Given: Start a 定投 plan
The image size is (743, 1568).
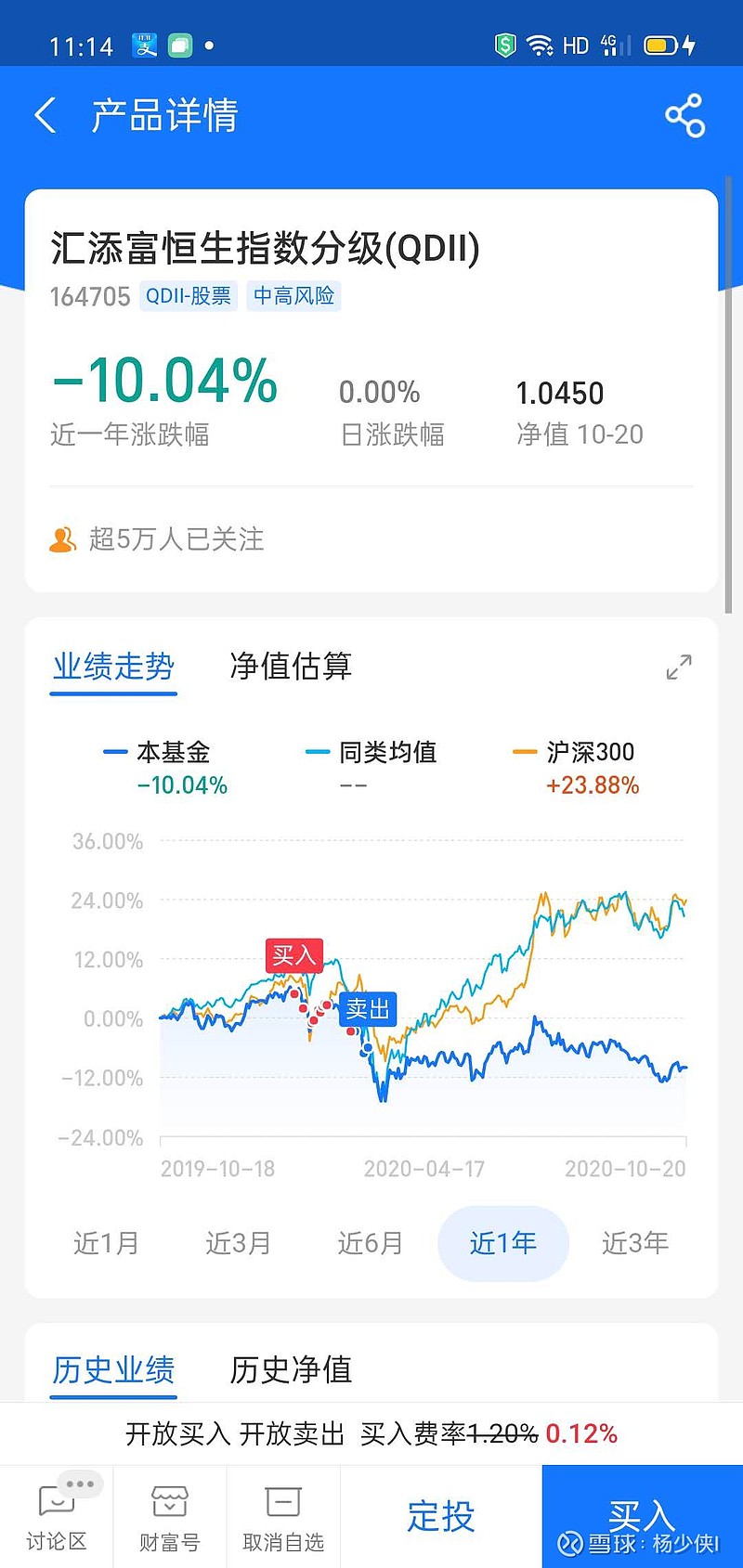Looking at the screenshot, I should [x=441, y=1517].
